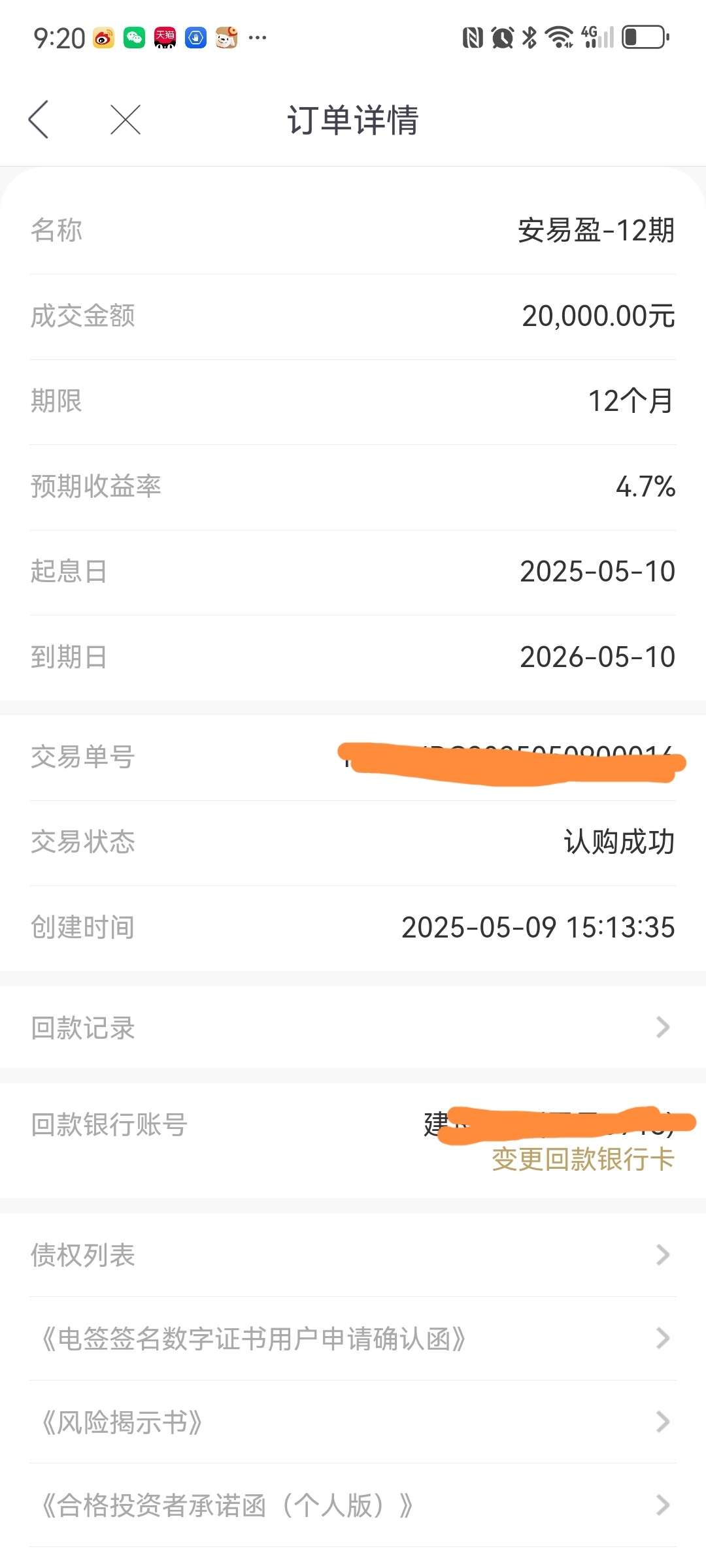Viewport: 706px width, 1568px height.
Task: Open 《电签签名数字证书用户申请确认函》 document
Action: click(x=353, y=1339)
